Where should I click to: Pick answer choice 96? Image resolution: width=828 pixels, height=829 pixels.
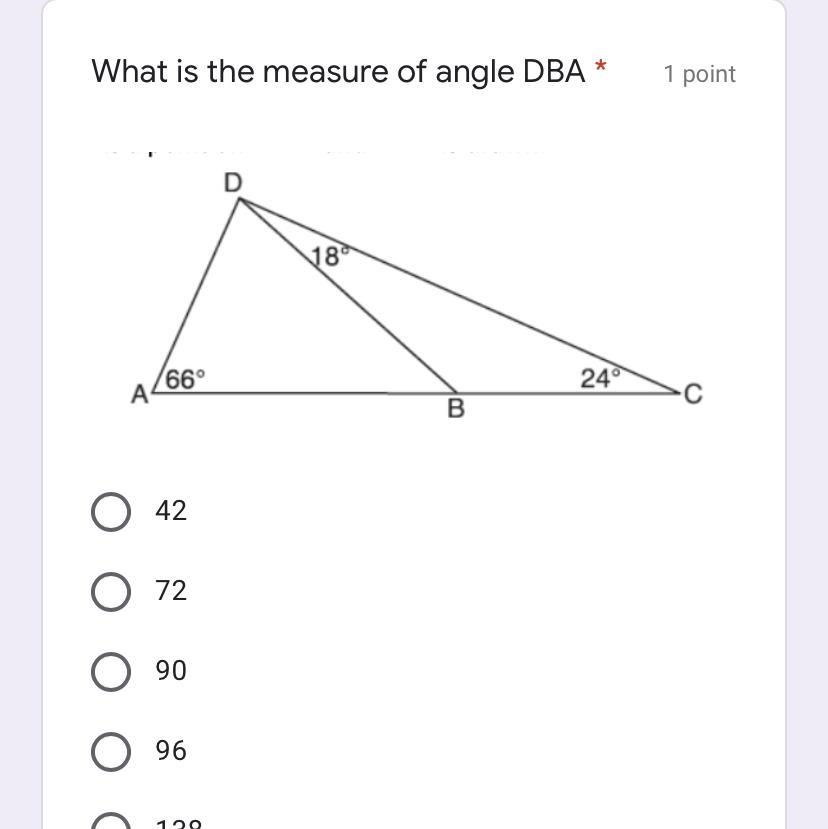click(x=111, y=751)
